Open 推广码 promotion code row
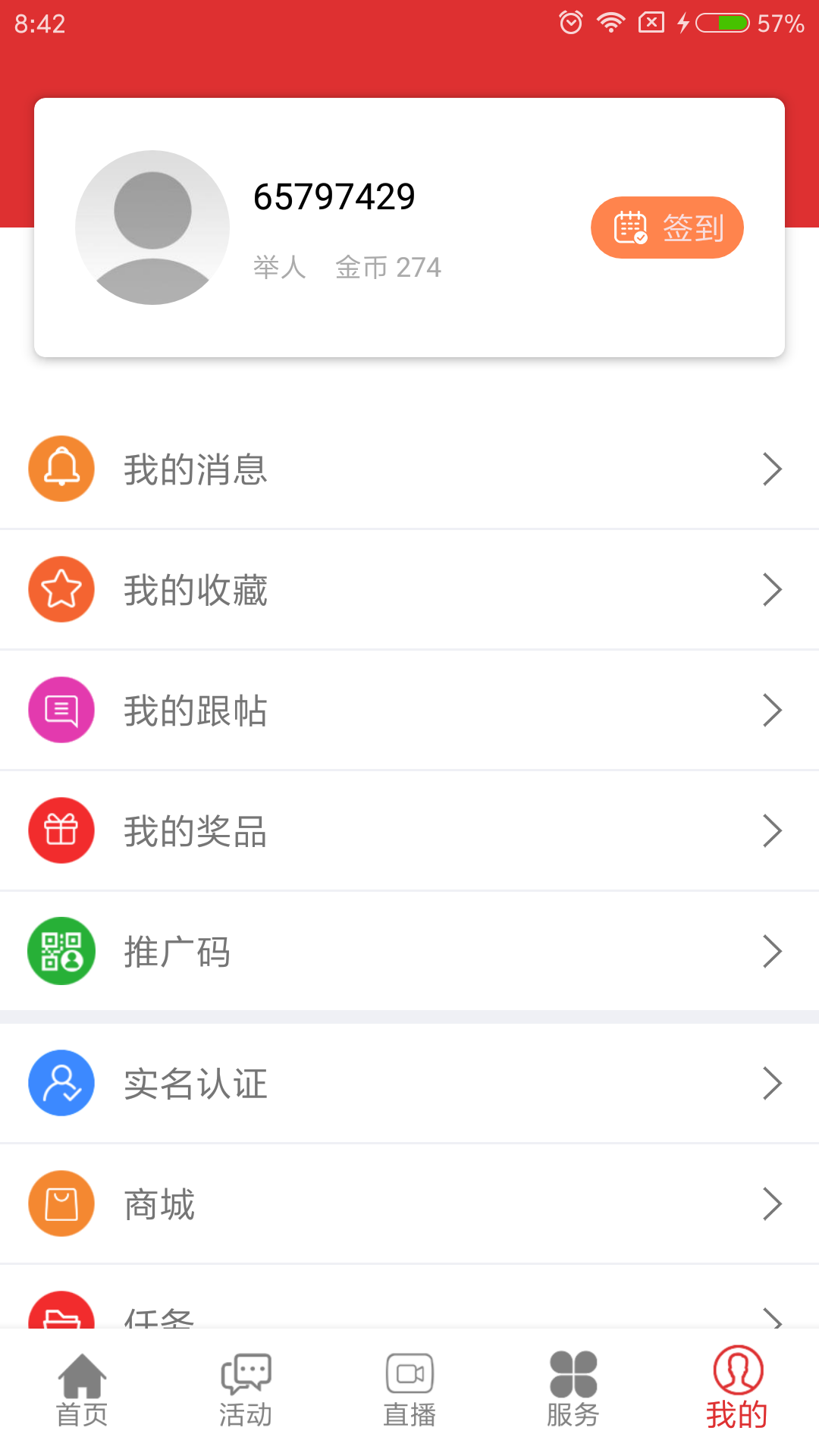 pyautogui.click(x=409, y=952)
